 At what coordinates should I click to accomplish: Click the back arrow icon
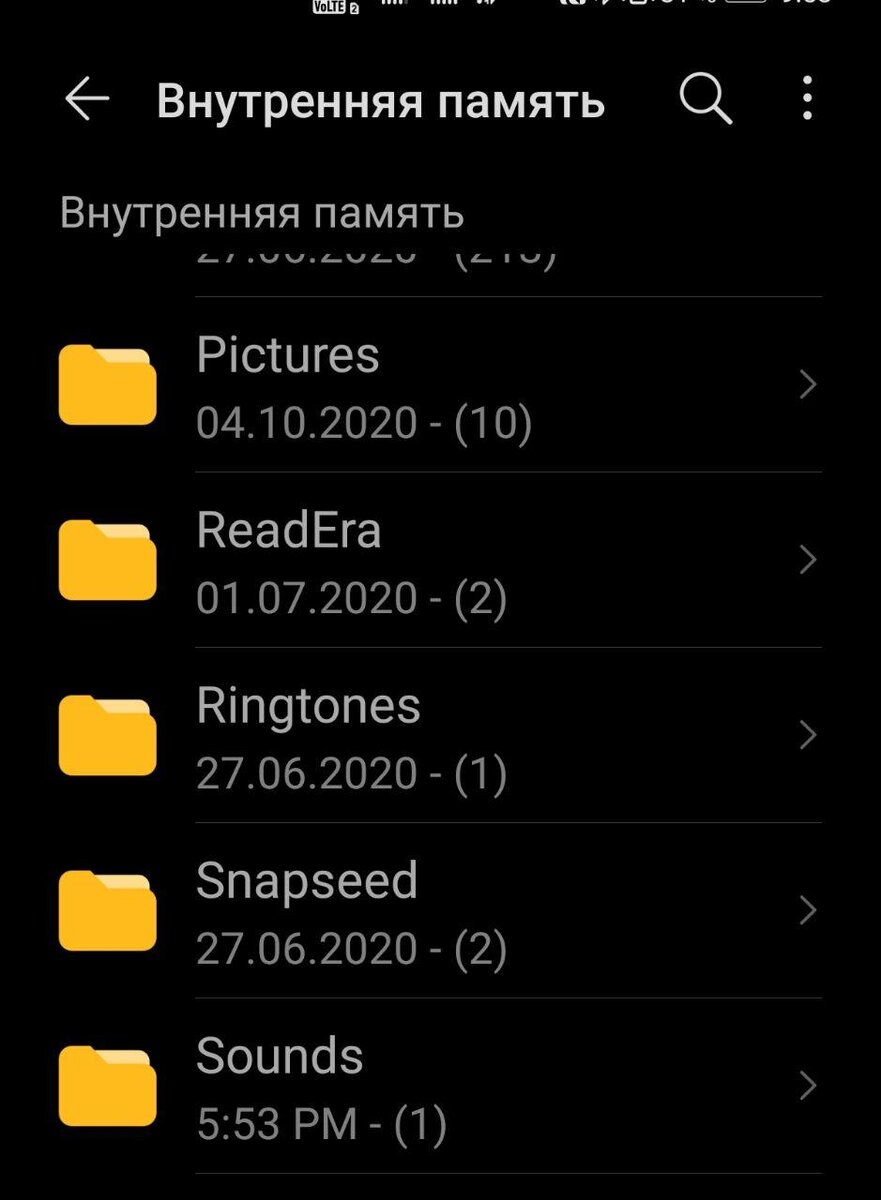point(87,99)
